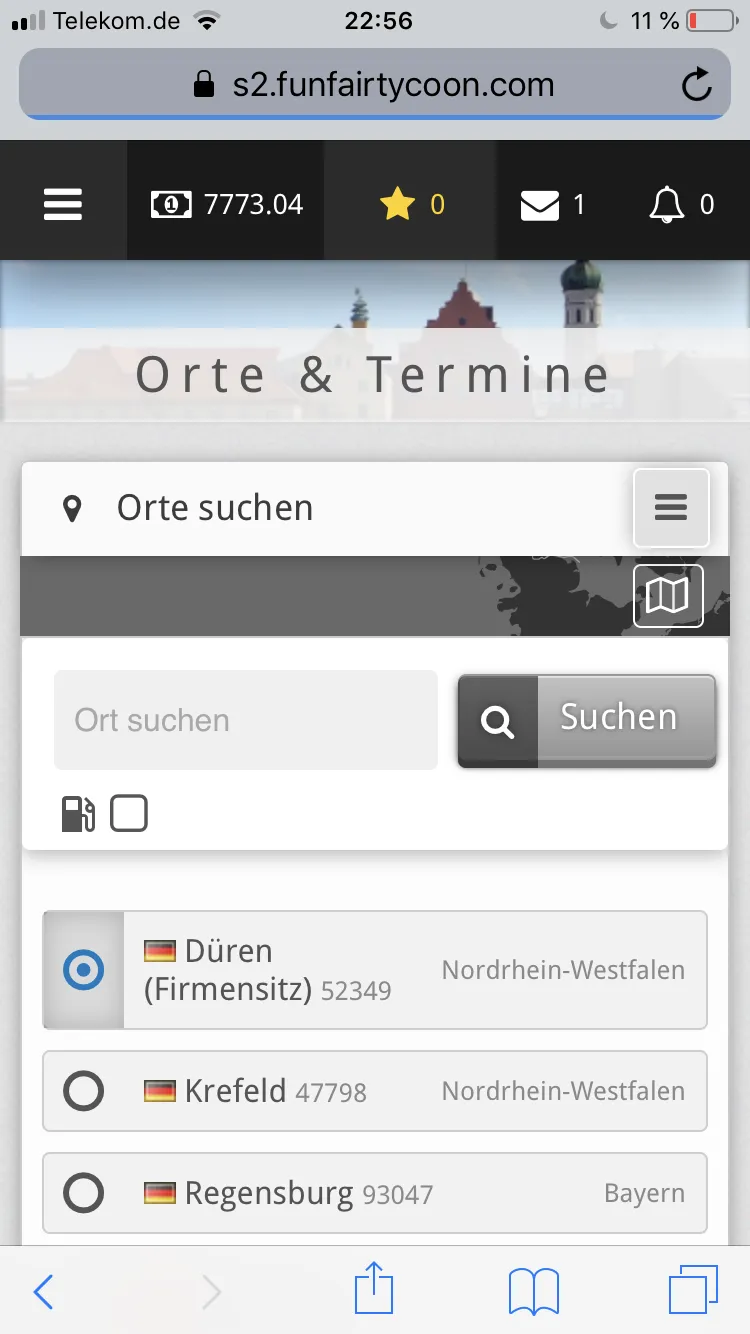Open the notifications bell

click(681, 205)
